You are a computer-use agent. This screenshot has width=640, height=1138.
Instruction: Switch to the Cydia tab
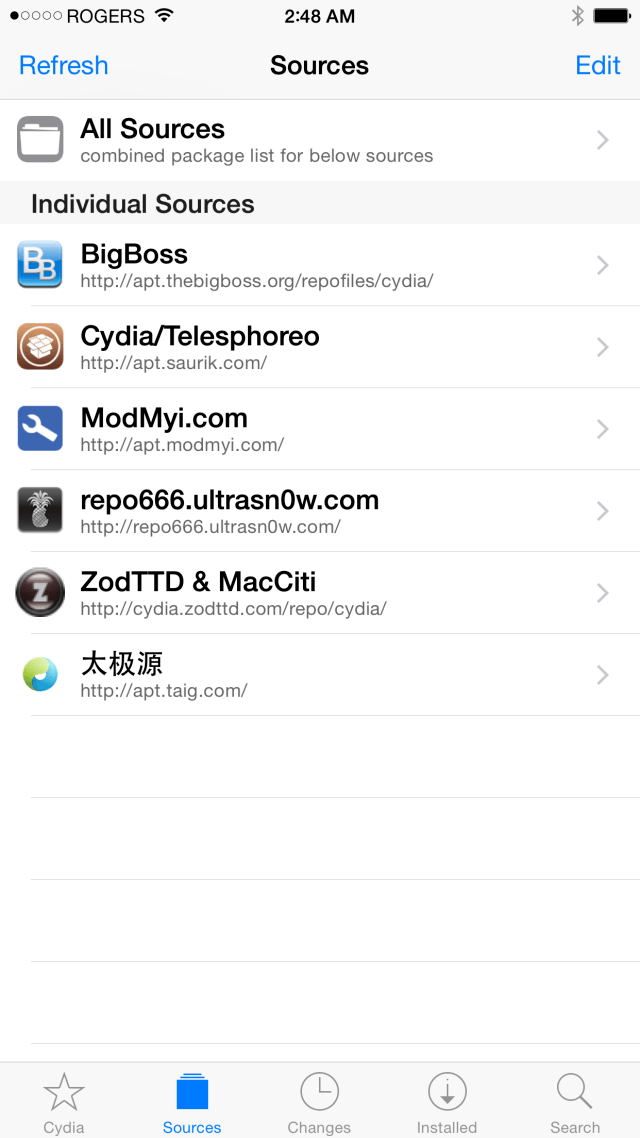[64, 1102]
